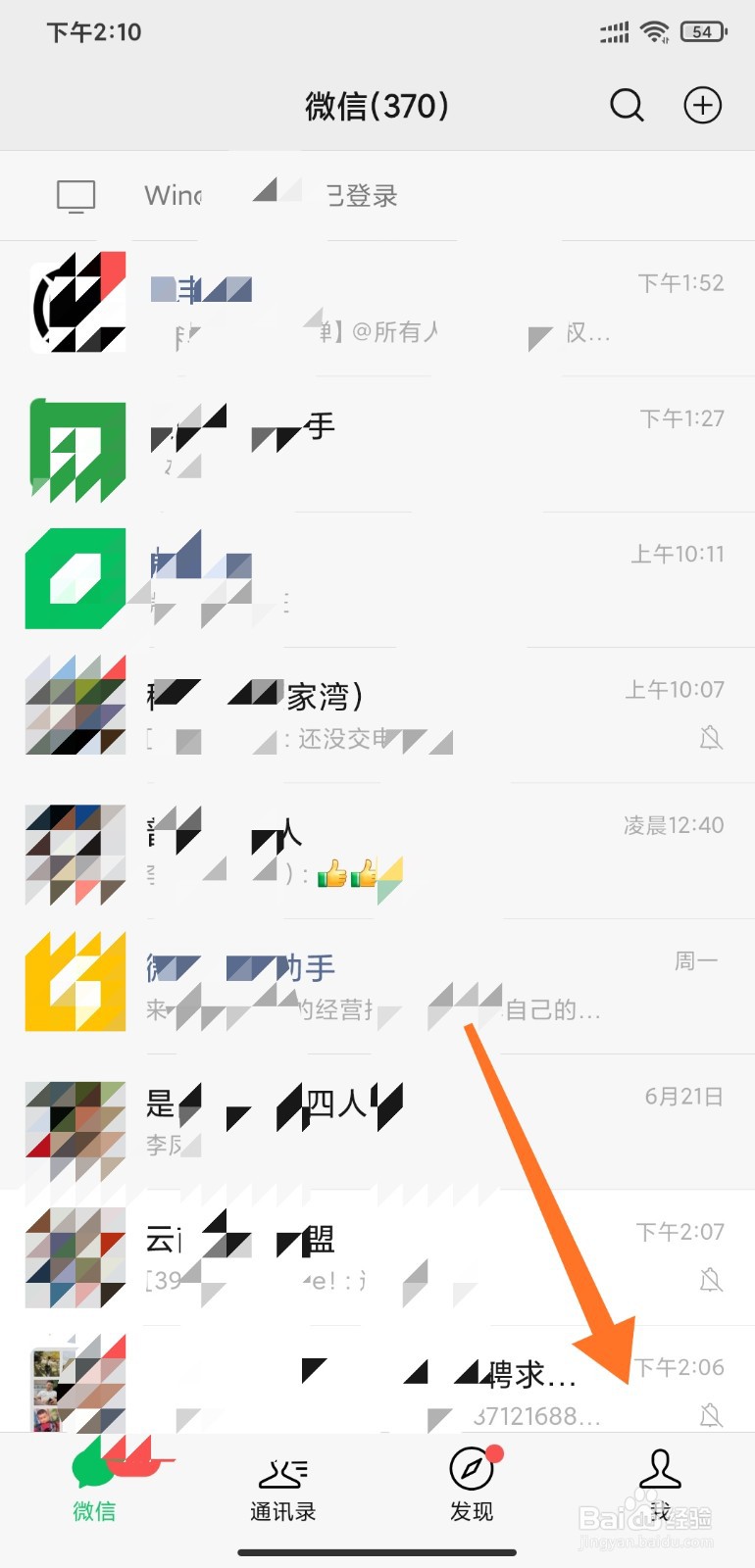Open search with the magnifier icon
755x1568 pixels.
tap(627, 105)
